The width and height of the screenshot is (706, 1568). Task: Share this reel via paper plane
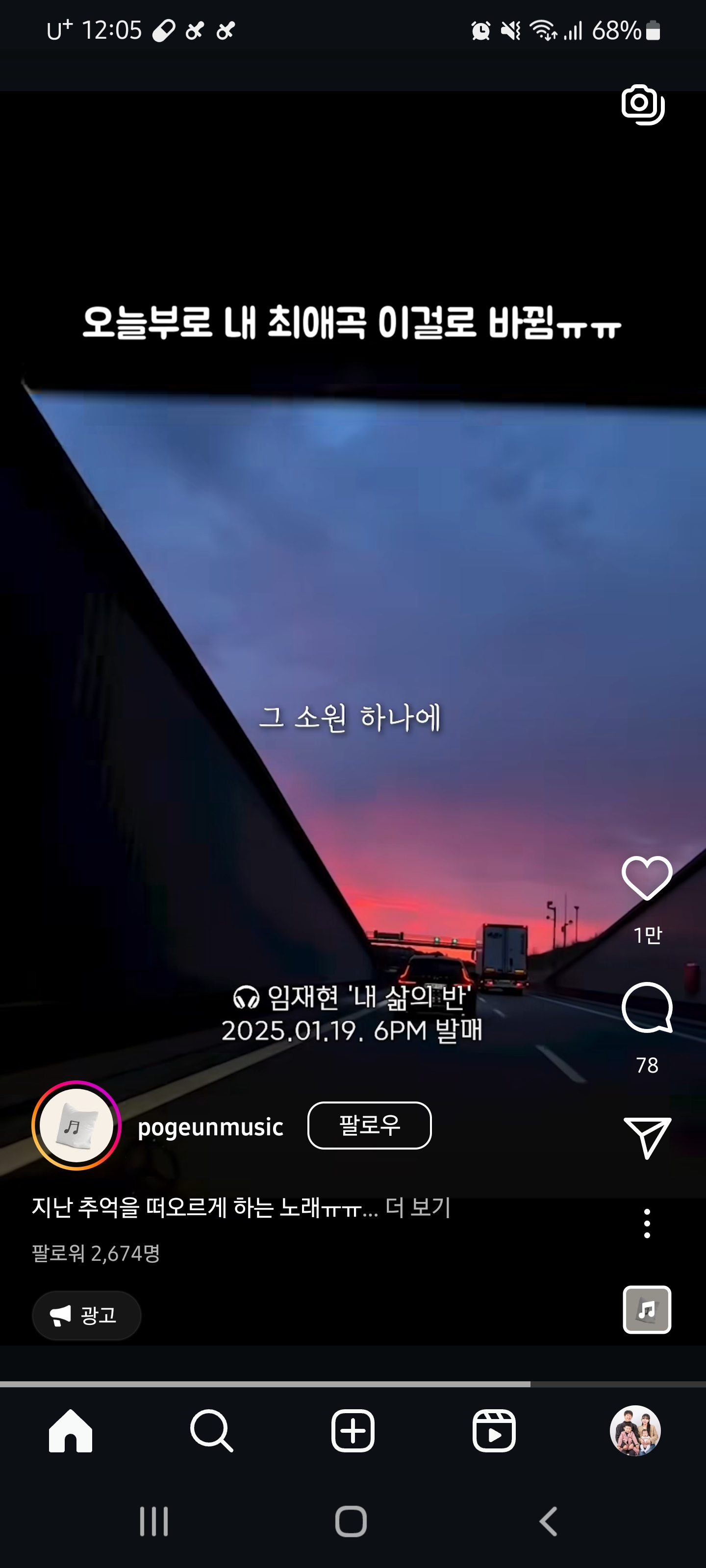[x=647, y=1137]
